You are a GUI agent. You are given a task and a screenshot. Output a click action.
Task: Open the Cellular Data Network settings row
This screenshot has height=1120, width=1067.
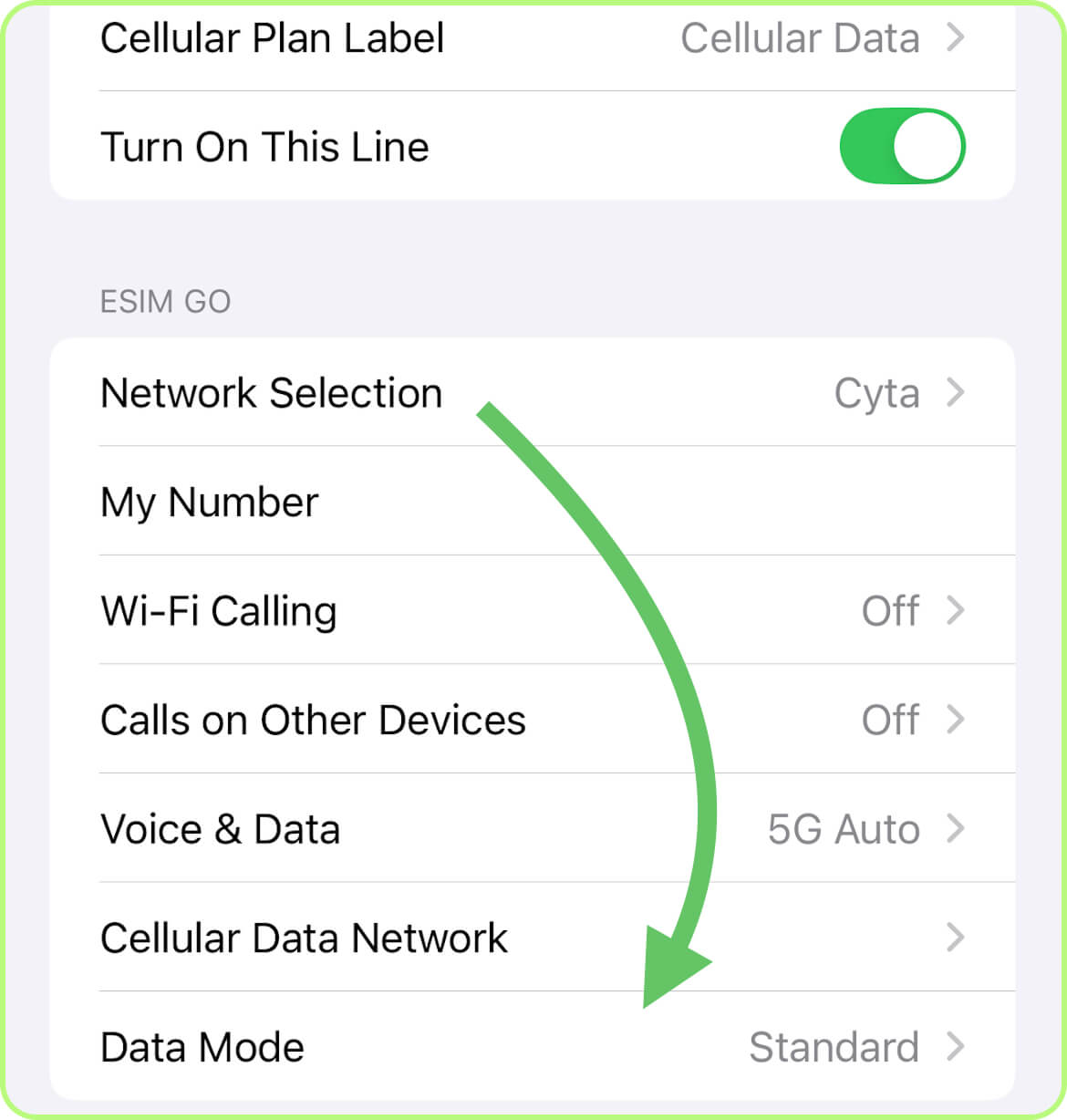click(365, 938)
